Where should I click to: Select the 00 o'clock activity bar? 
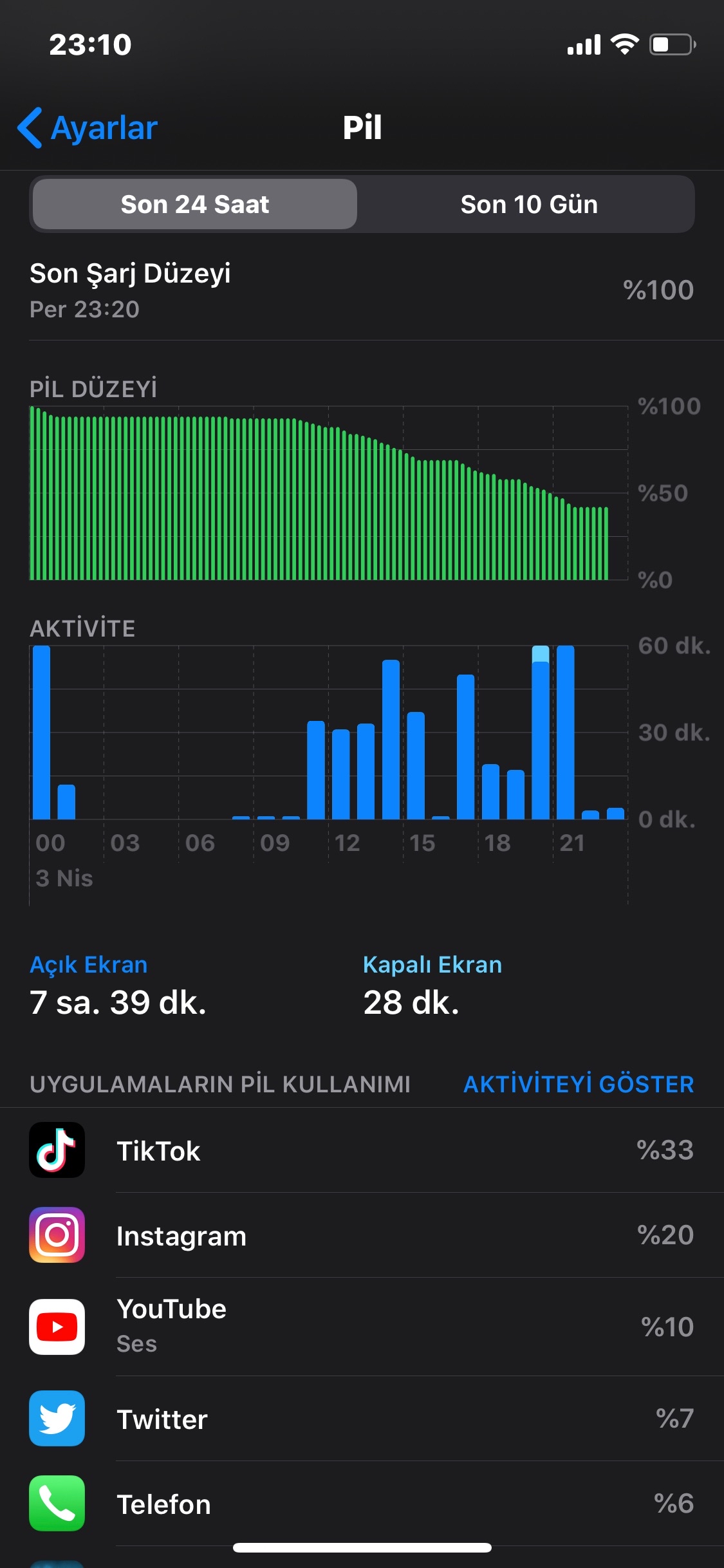pos(42,733)
